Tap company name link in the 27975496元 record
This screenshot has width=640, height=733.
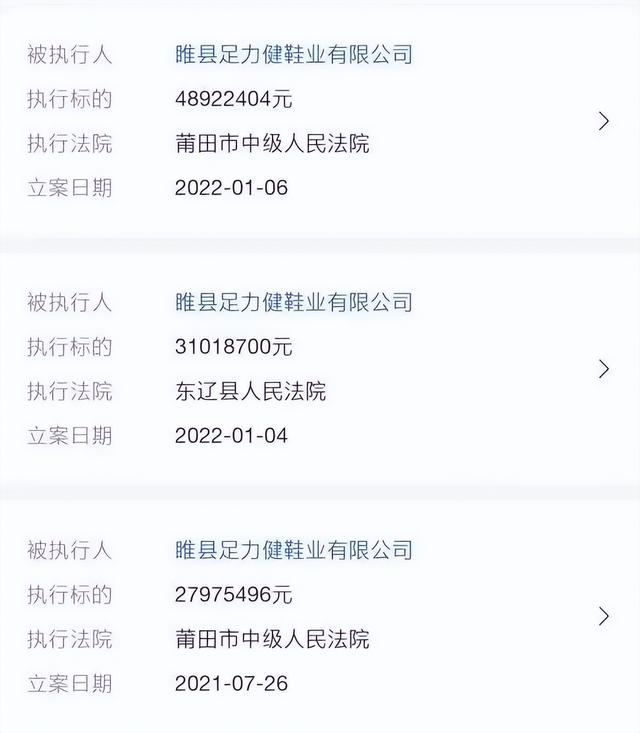pos(293,550)
